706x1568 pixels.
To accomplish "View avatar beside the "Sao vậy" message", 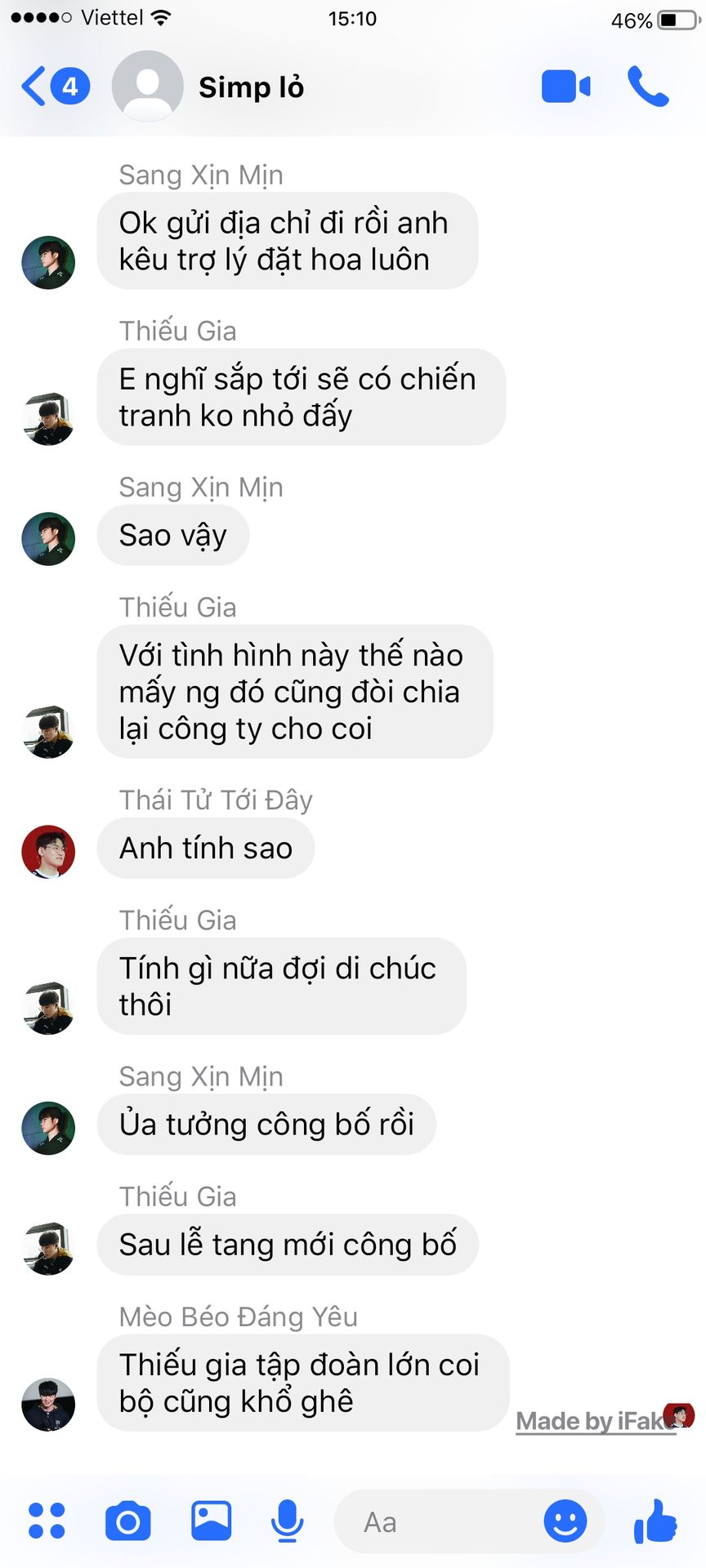I will click(x=48, y=539).
